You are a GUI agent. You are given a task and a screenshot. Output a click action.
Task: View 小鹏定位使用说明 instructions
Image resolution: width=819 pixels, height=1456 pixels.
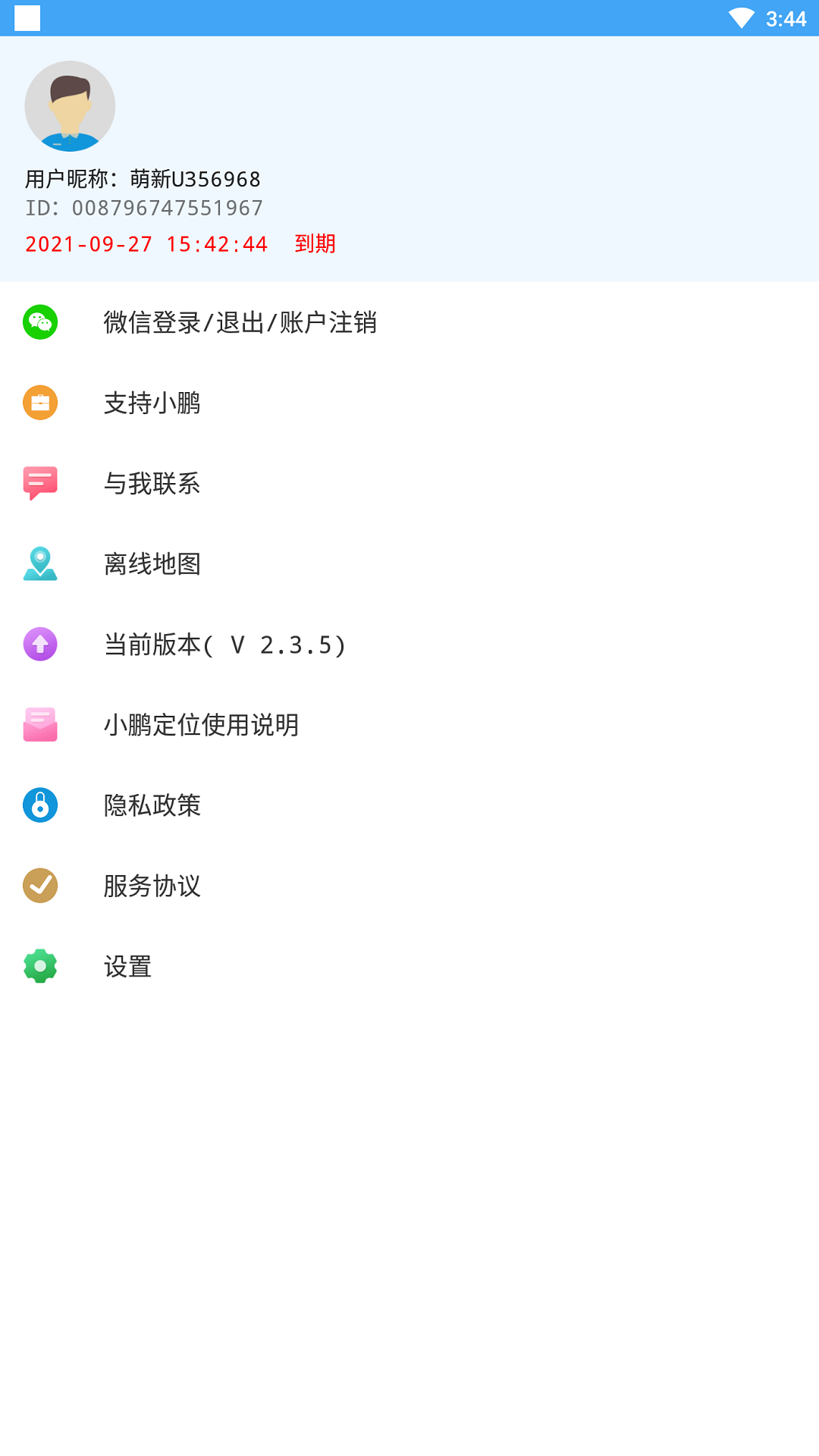(x=201, y=725)
